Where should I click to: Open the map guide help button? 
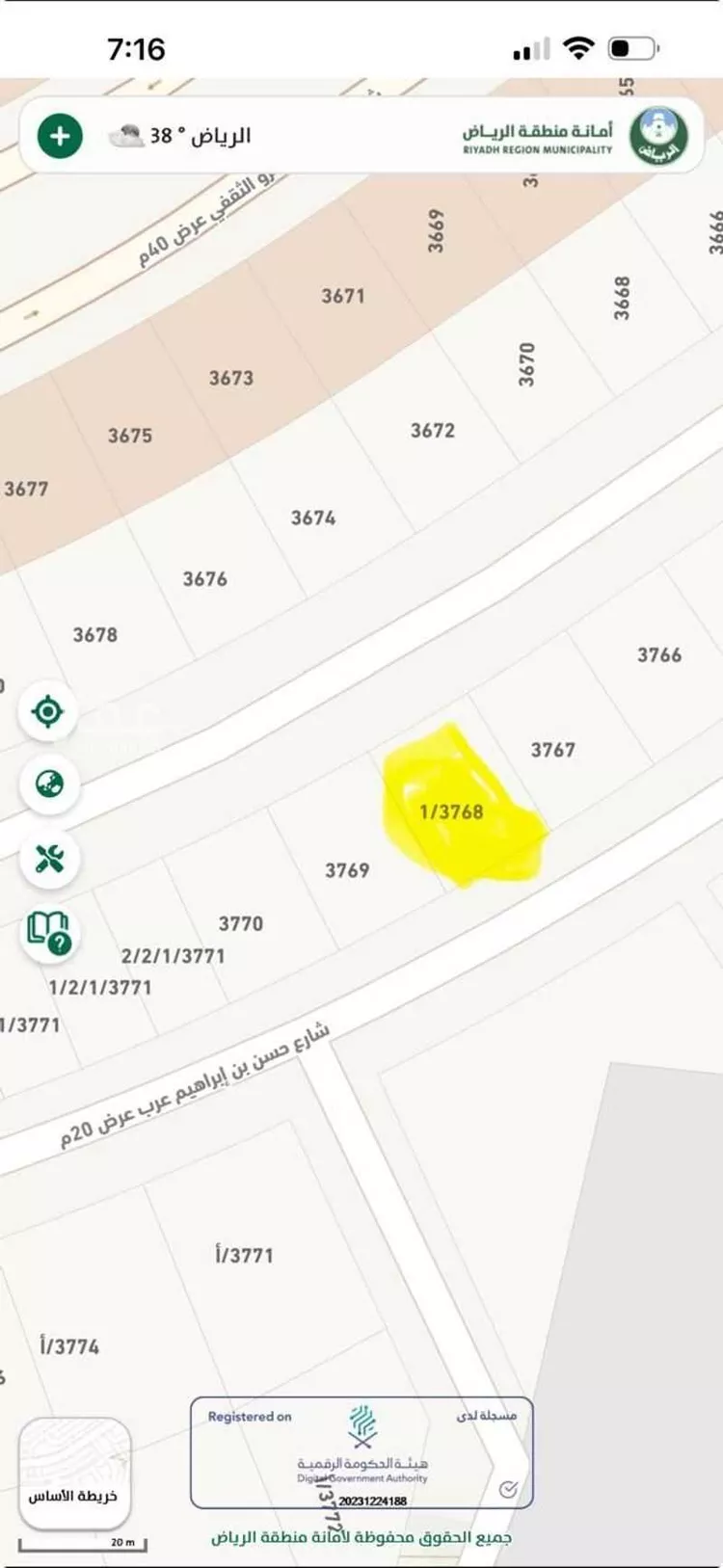click(49, 932)
